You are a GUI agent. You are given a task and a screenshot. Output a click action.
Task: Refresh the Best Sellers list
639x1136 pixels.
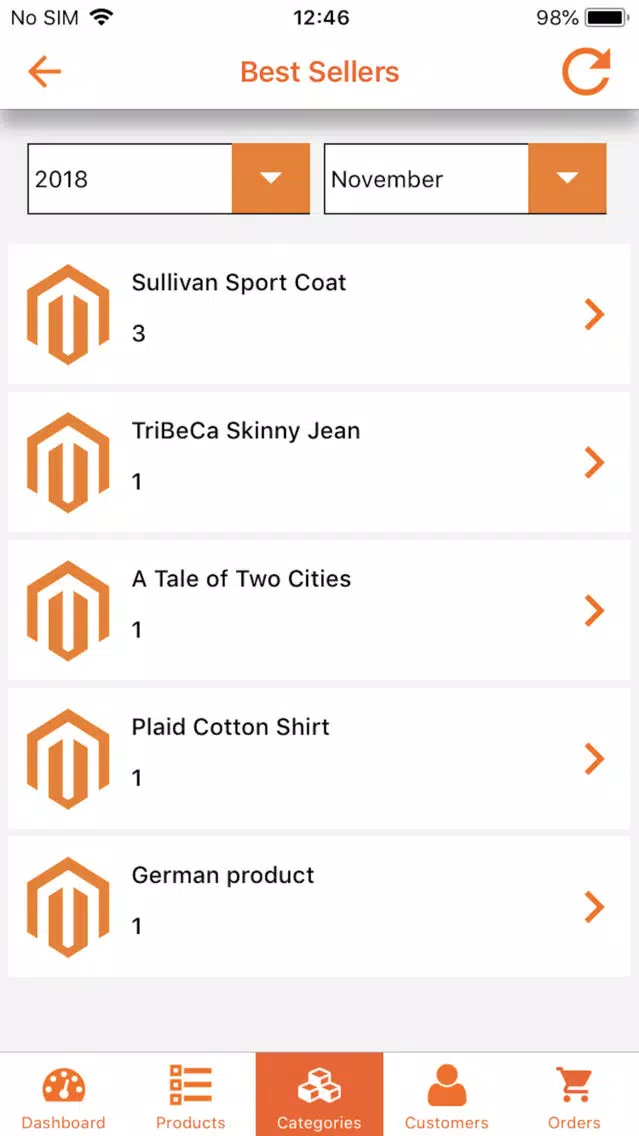586,72
